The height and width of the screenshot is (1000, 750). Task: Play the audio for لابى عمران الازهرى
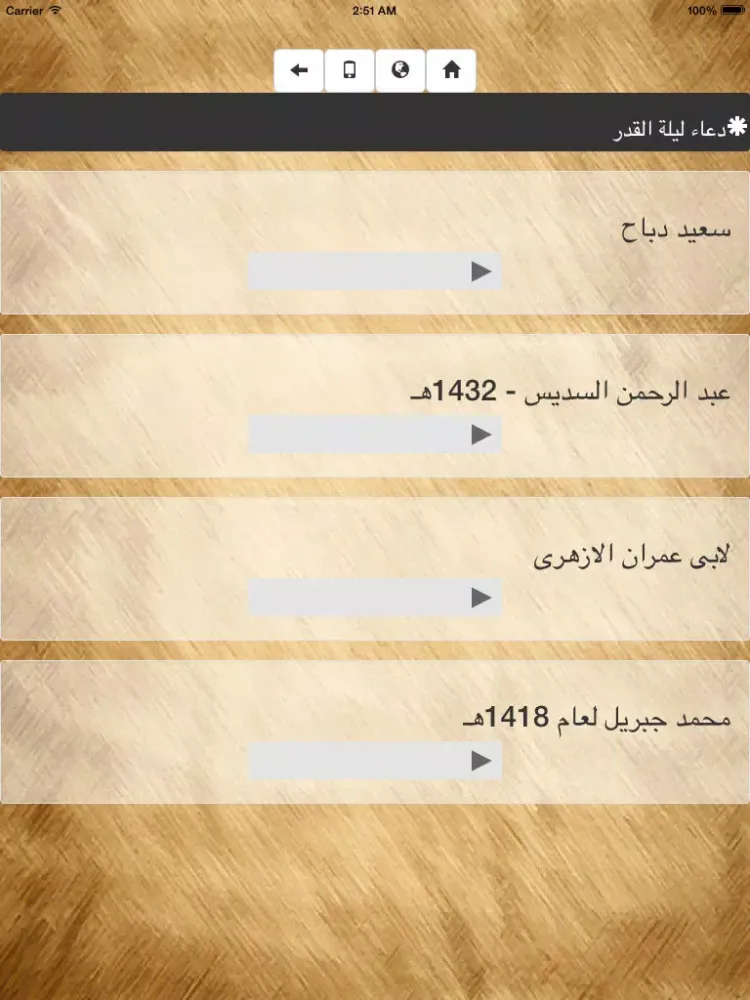point(482,597)
